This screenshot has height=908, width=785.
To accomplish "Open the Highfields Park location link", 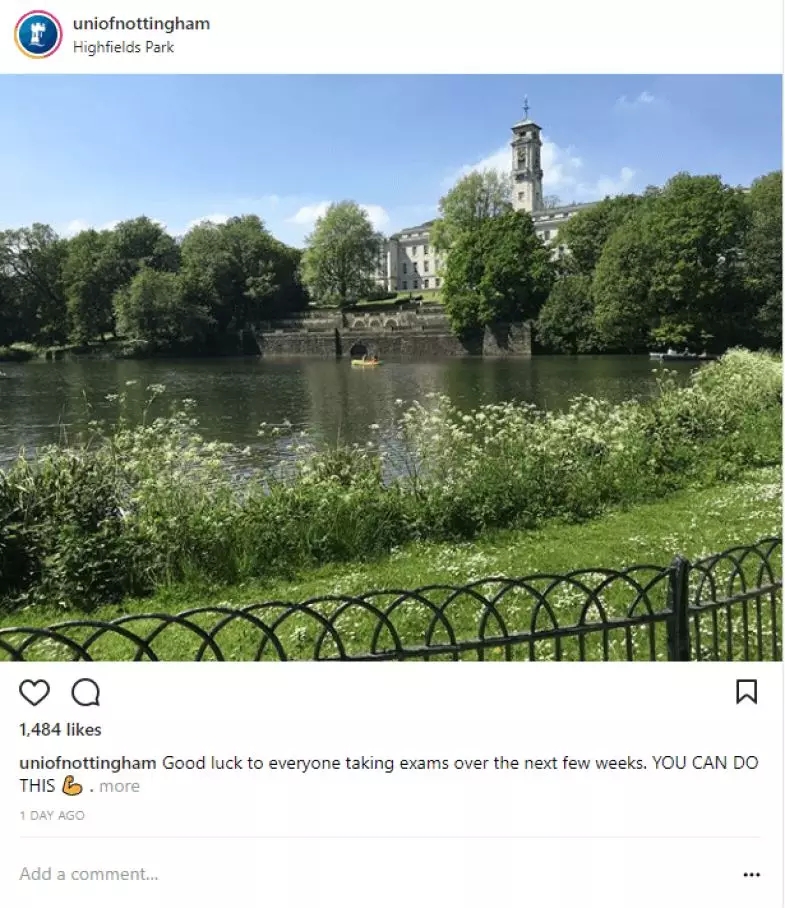I will click(123, 47).
